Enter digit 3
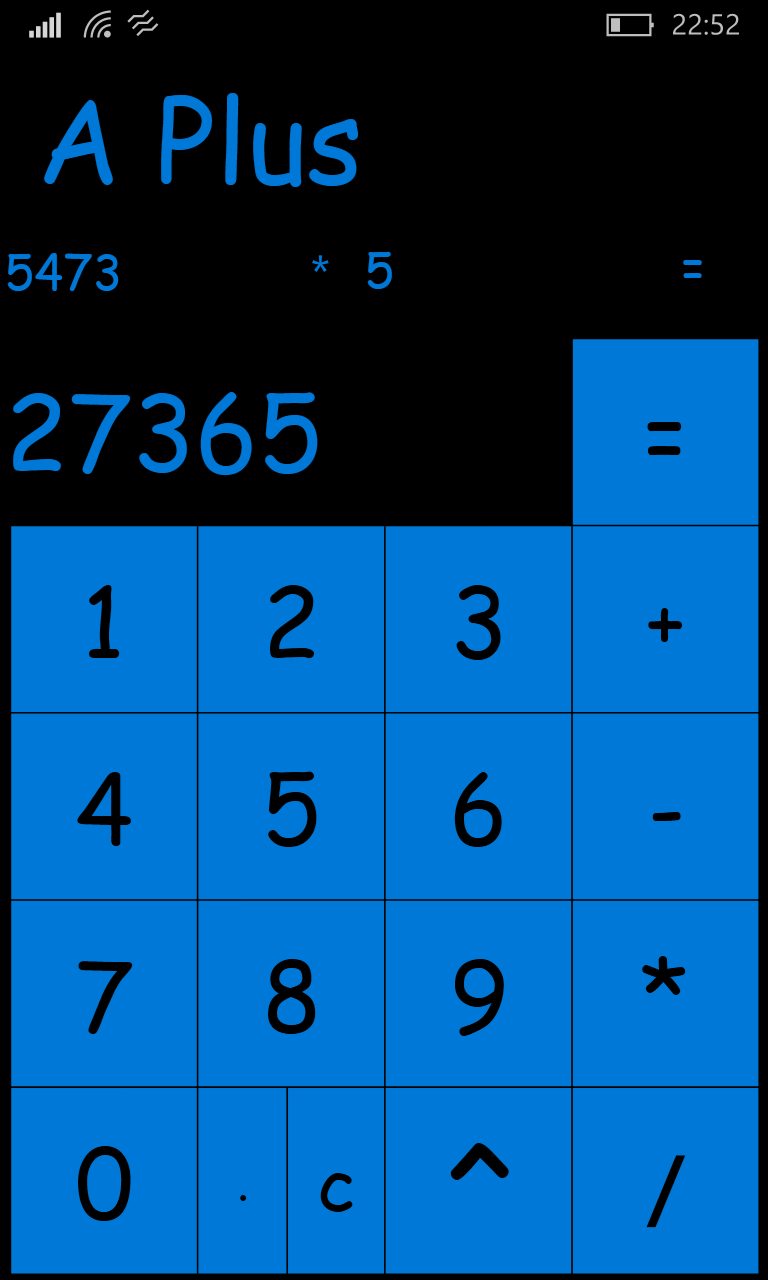Viewport: 768px width, 1280px height. [x=478, y=619]
